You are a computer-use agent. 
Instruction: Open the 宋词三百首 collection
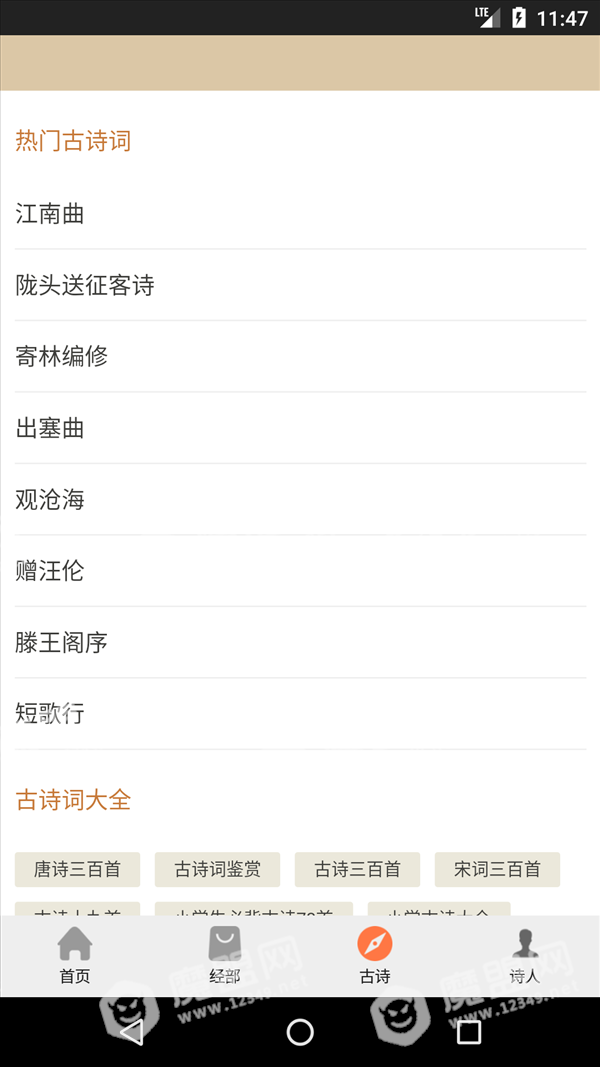497,869
